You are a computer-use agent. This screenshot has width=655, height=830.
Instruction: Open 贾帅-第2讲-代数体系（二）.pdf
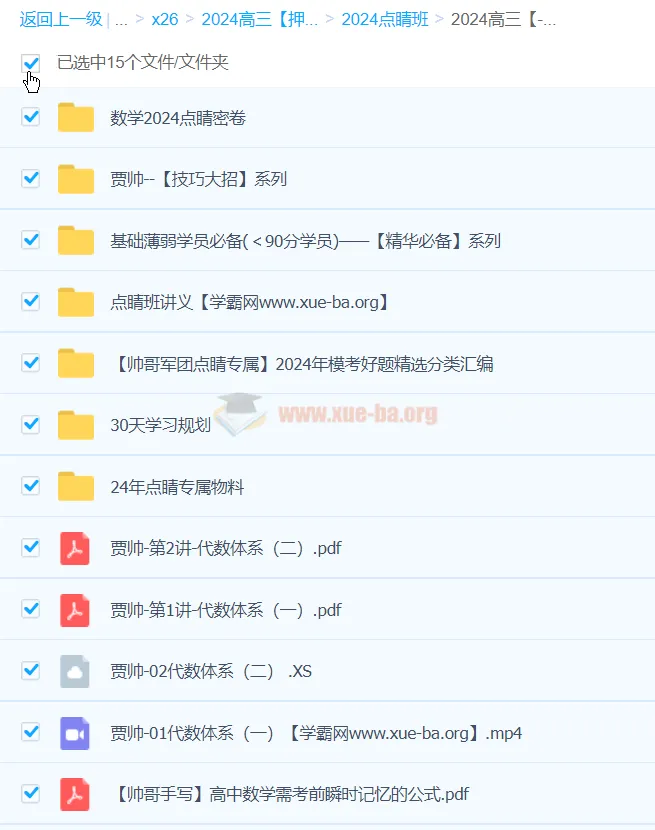pyautogui.click(x=226, y=548)
